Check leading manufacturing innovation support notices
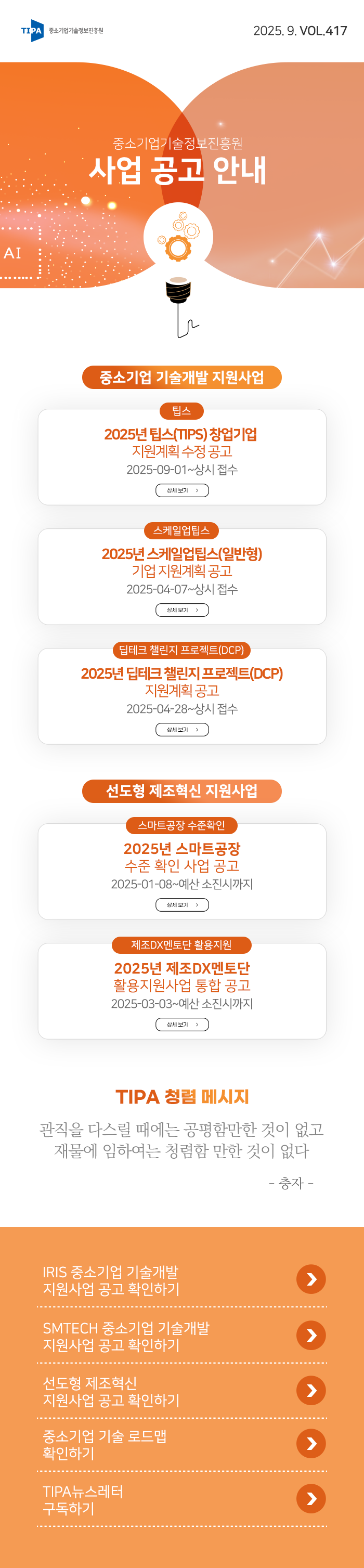The width and height of the screenshot is (364, 1568). (310, 1390)
